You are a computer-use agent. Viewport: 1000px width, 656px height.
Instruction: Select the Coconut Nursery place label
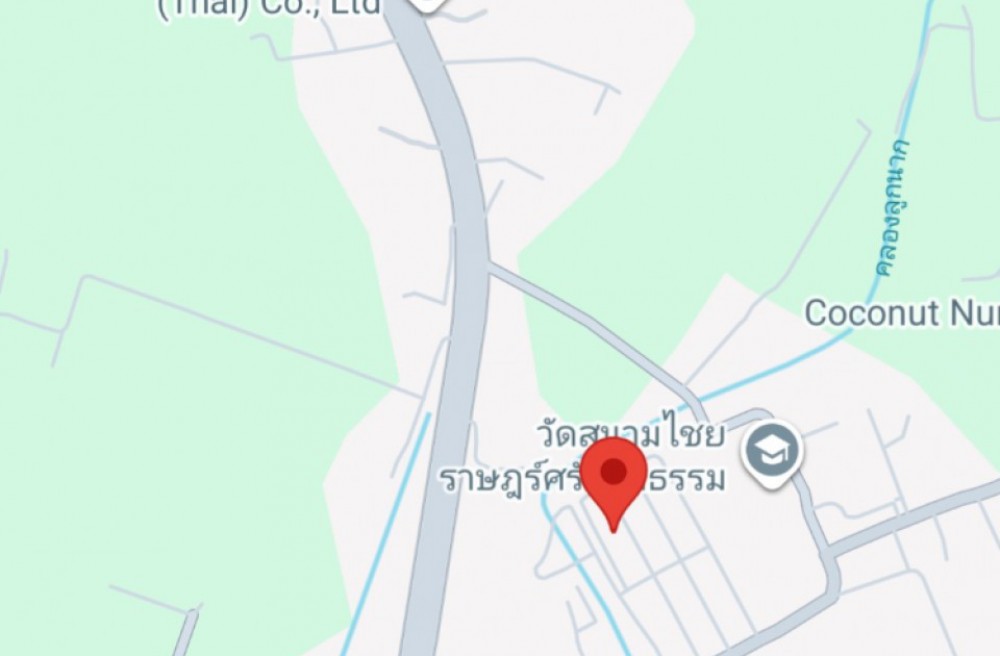[902, 313]
